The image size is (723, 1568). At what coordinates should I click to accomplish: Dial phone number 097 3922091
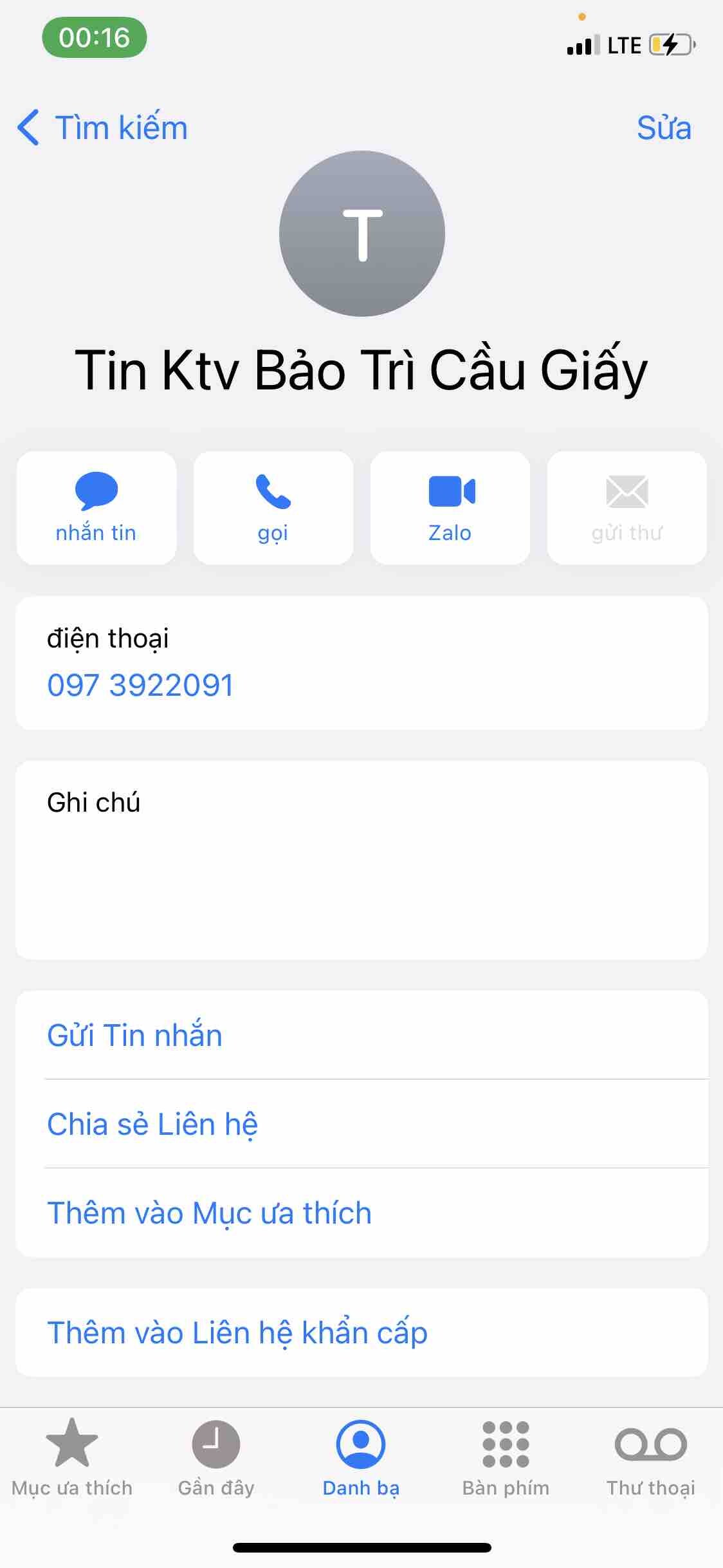pos(140,685)
